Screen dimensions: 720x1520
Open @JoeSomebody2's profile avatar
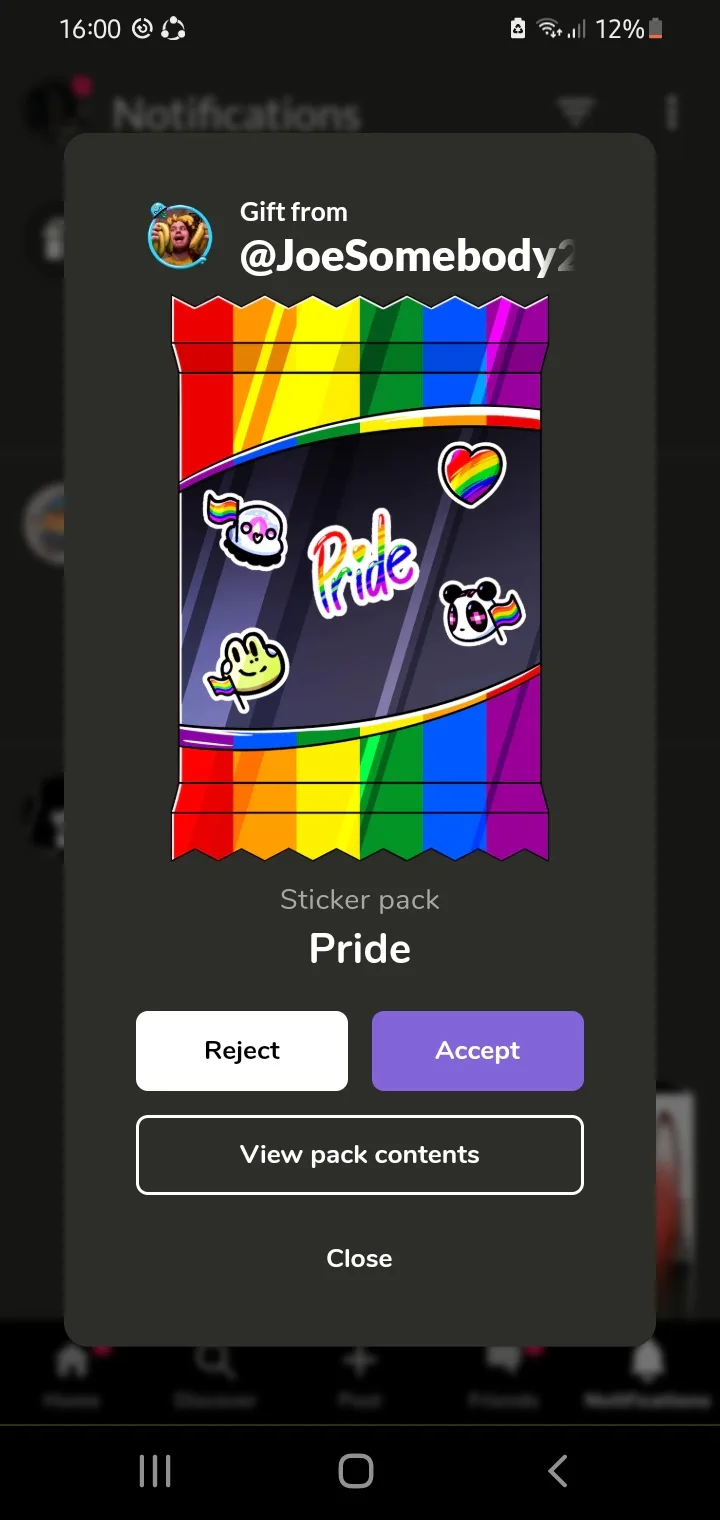(180, 237)
